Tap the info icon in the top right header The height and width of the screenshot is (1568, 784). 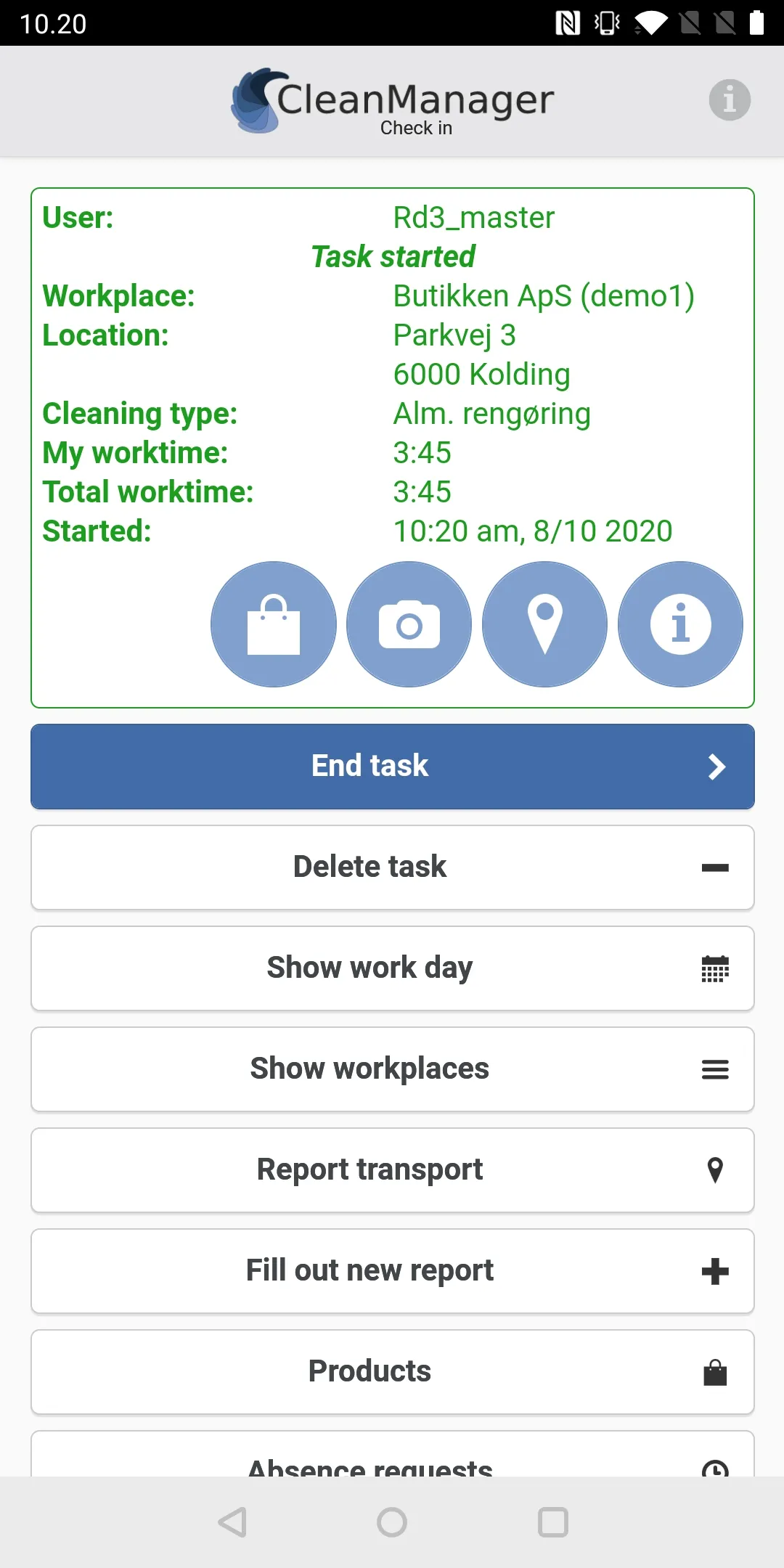(729, 99)
